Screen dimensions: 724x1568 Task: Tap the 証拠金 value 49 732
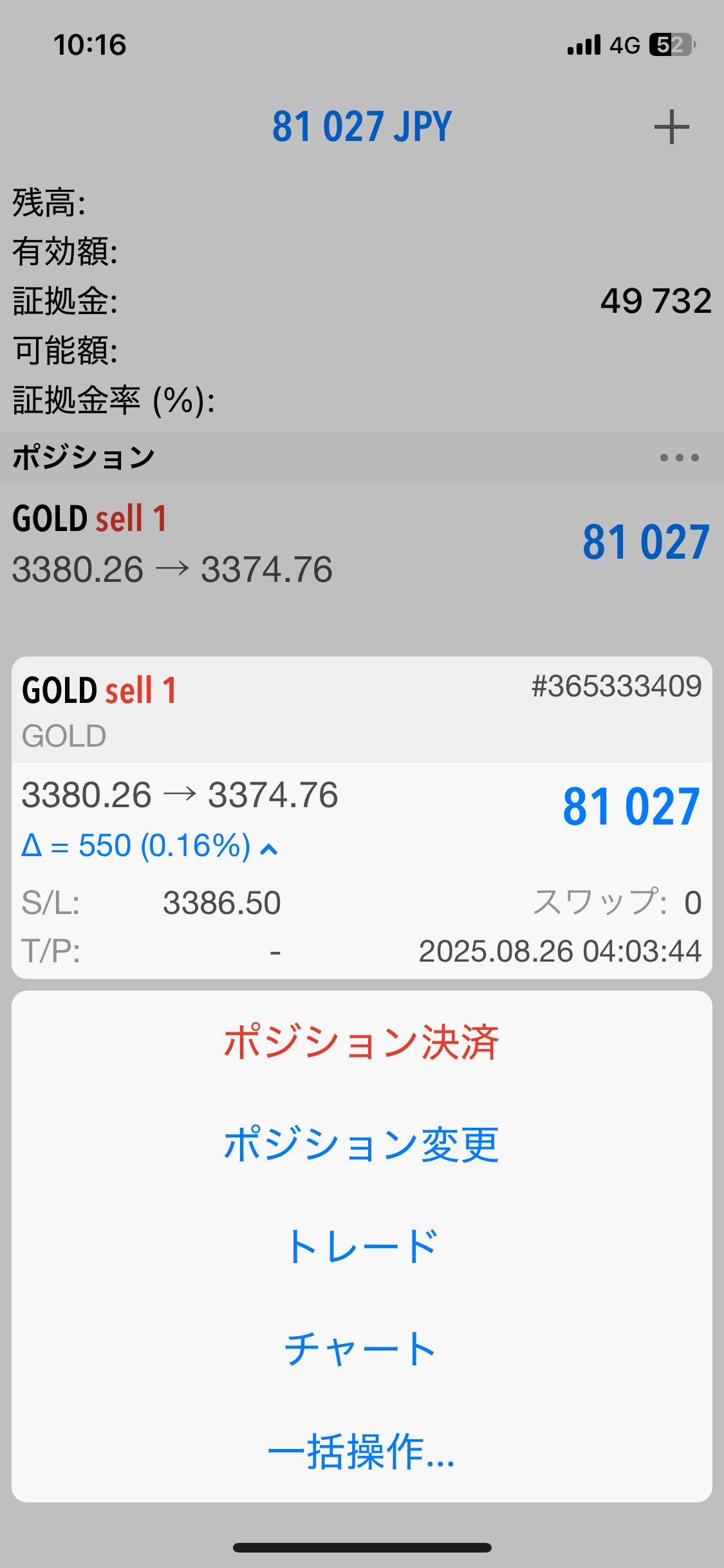(x=656, y=300)
